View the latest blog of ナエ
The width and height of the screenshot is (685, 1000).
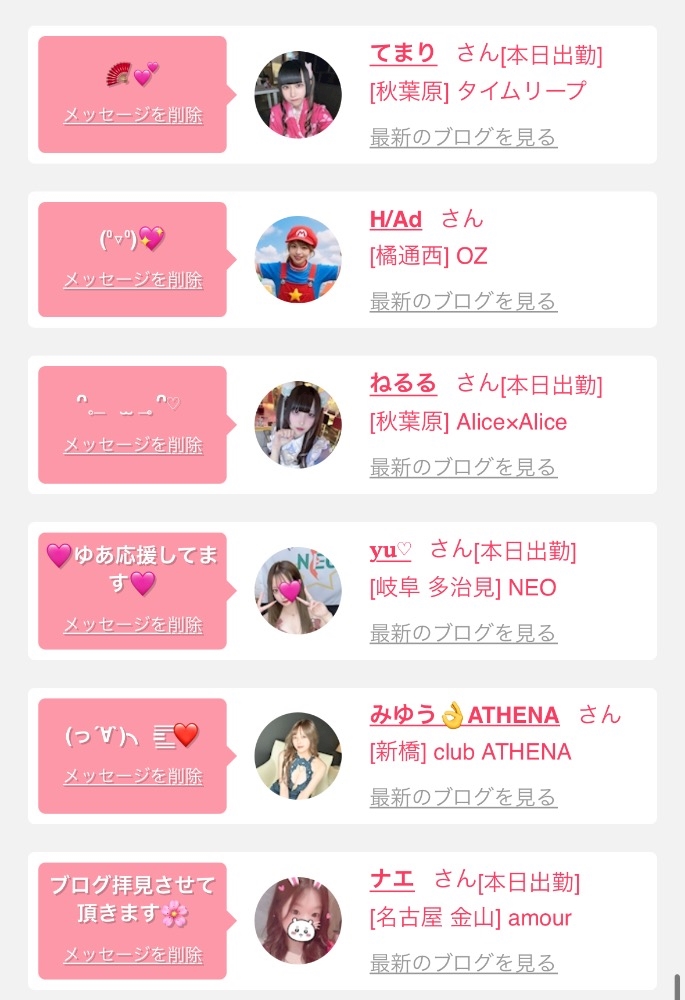click(463, 963)
